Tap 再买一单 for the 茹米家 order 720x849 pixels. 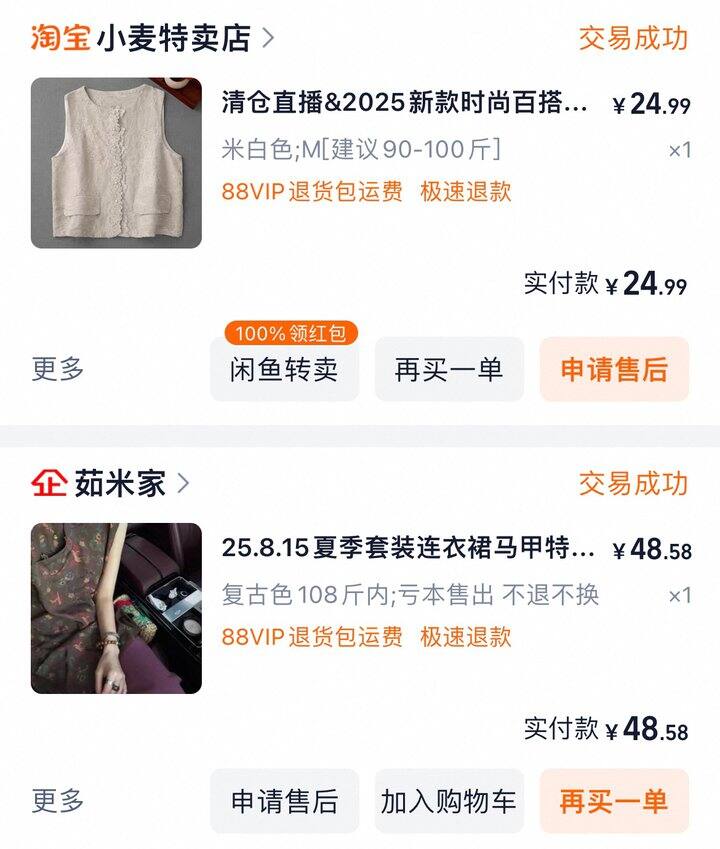(614, 801)
